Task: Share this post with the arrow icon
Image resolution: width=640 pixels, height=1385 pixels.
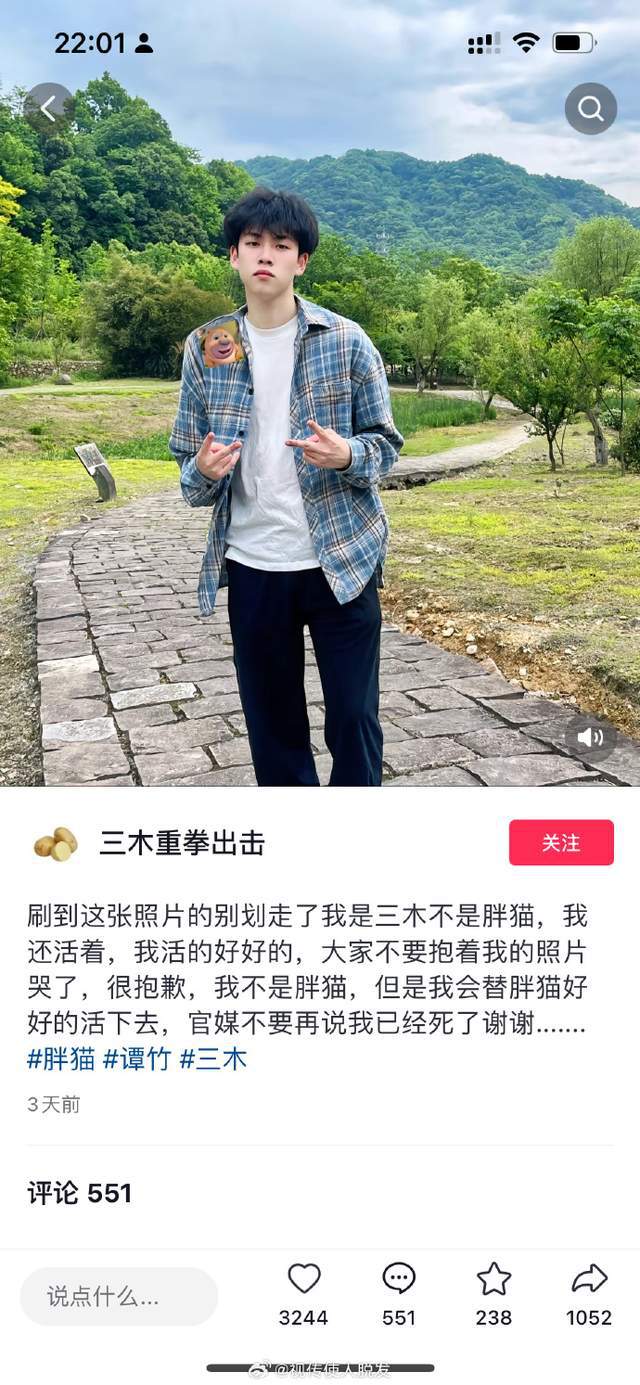Action: pyautogui.click(x=589, y=1279)
